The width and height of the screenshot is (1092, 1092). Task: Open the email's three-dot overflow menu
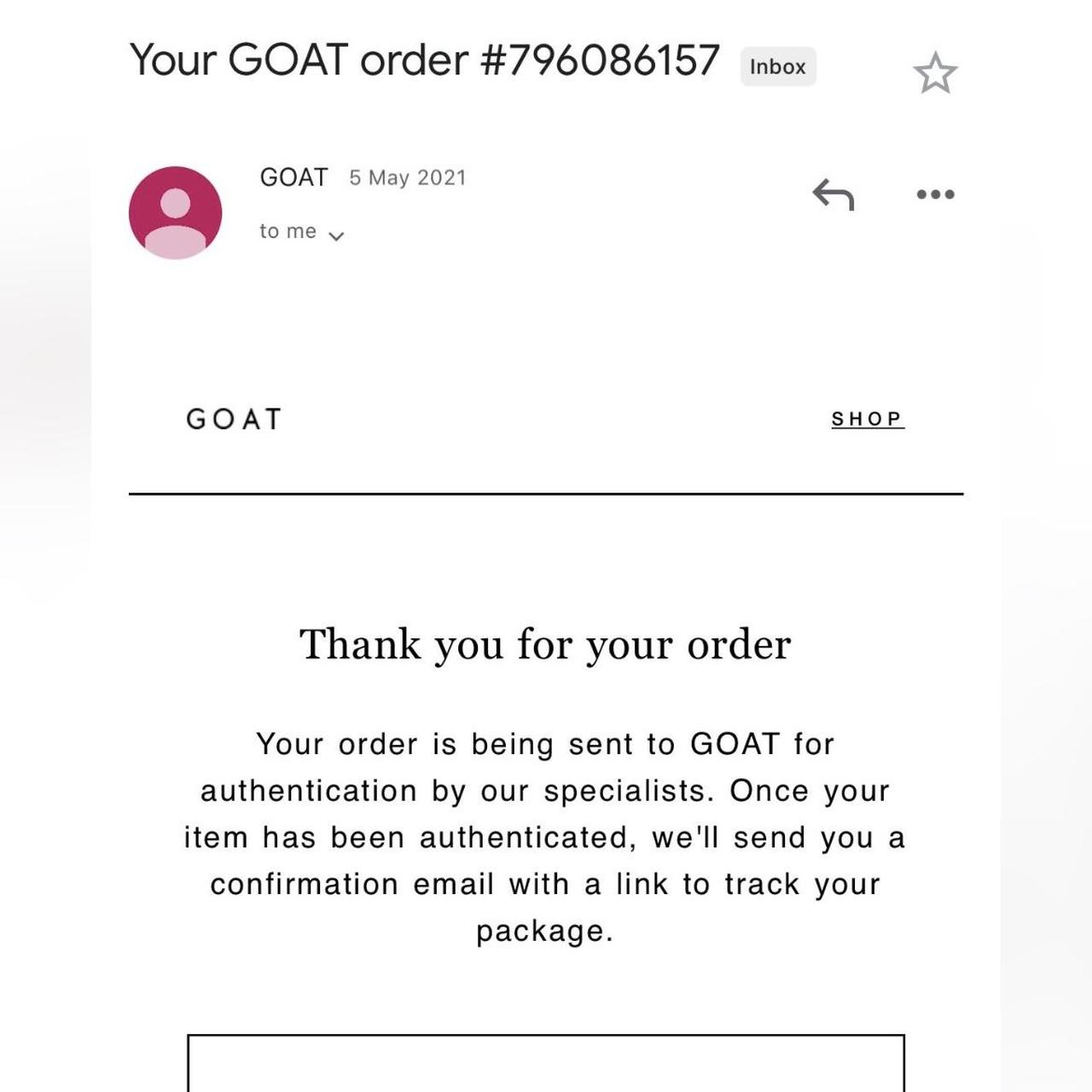[935, 195]
